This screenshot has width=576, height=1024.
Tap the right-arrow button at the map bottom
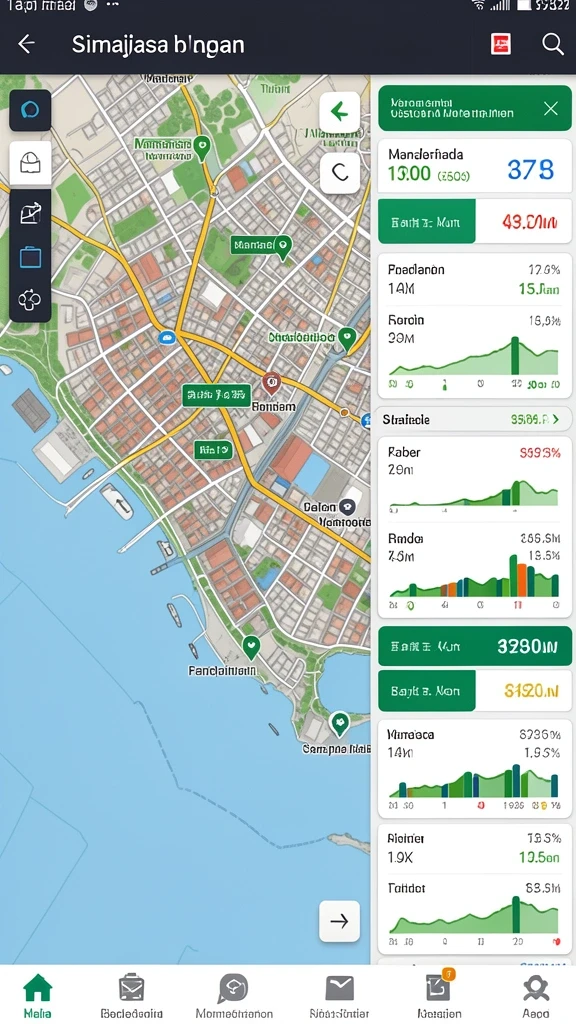339,921
